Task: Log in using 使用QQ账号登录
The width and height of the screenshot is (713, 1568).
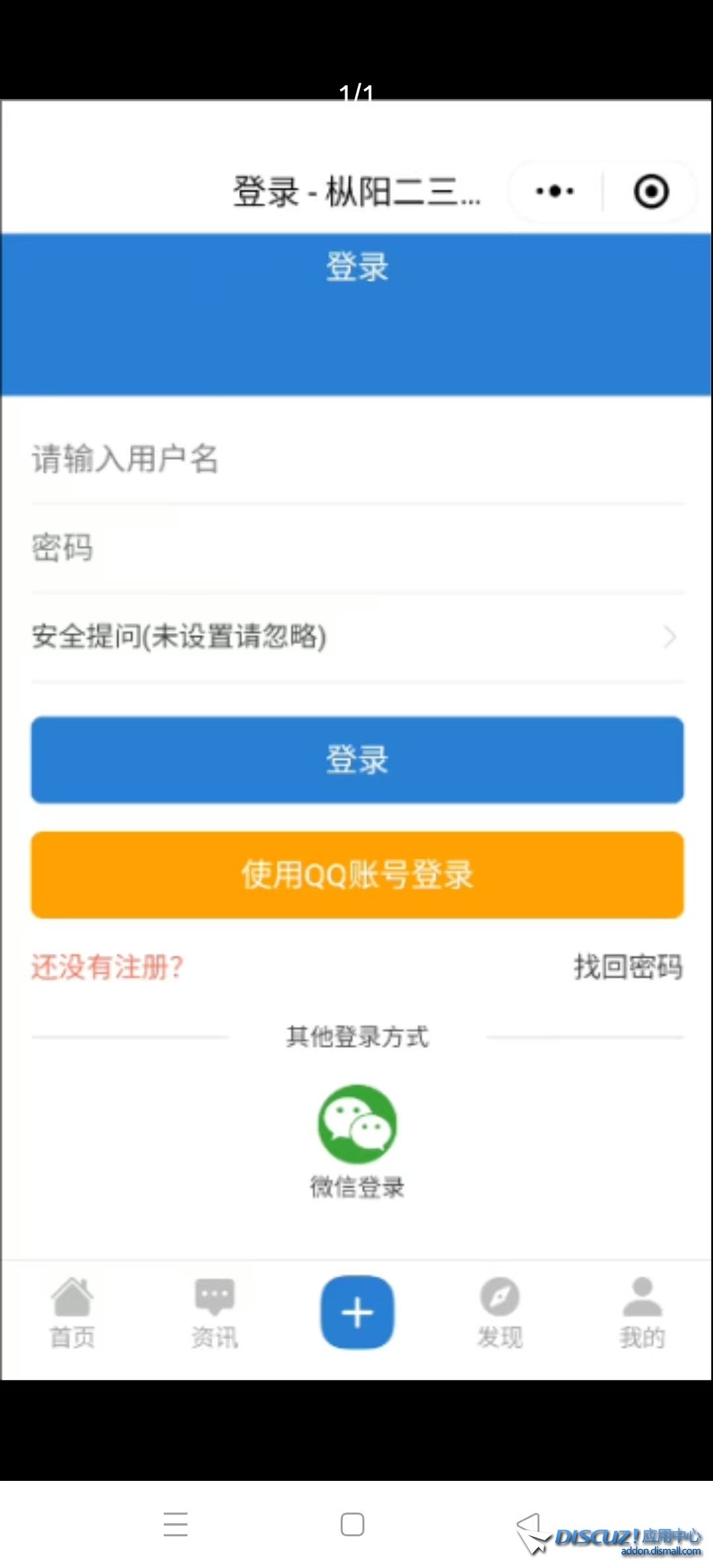Action: [356, 874]
